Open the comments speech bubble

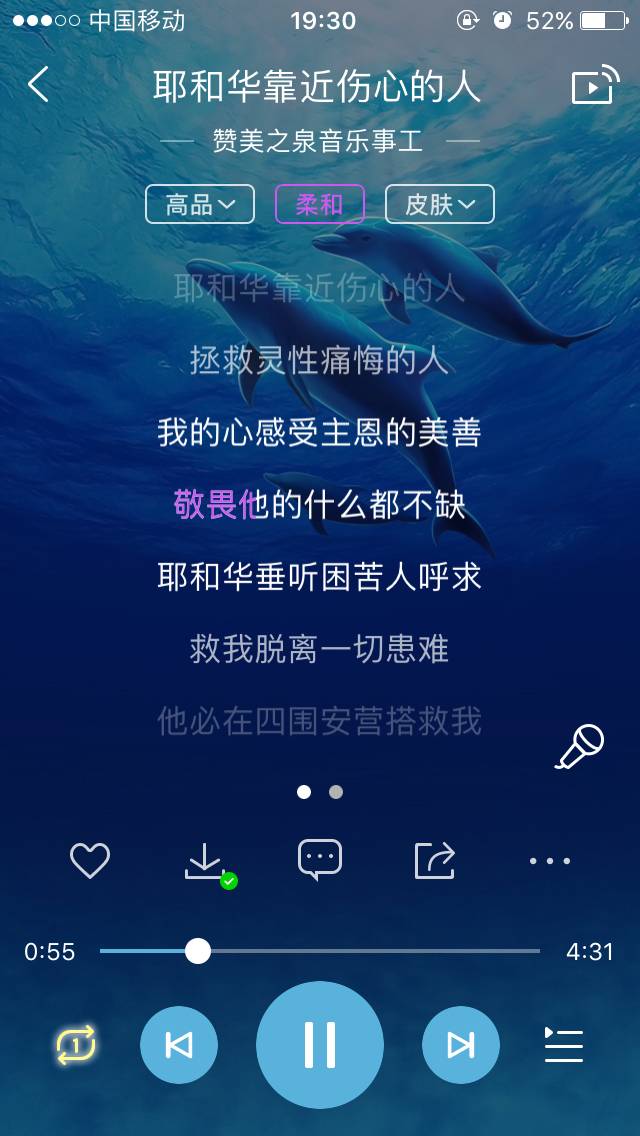pyautogui.click(x=320, y=859)
